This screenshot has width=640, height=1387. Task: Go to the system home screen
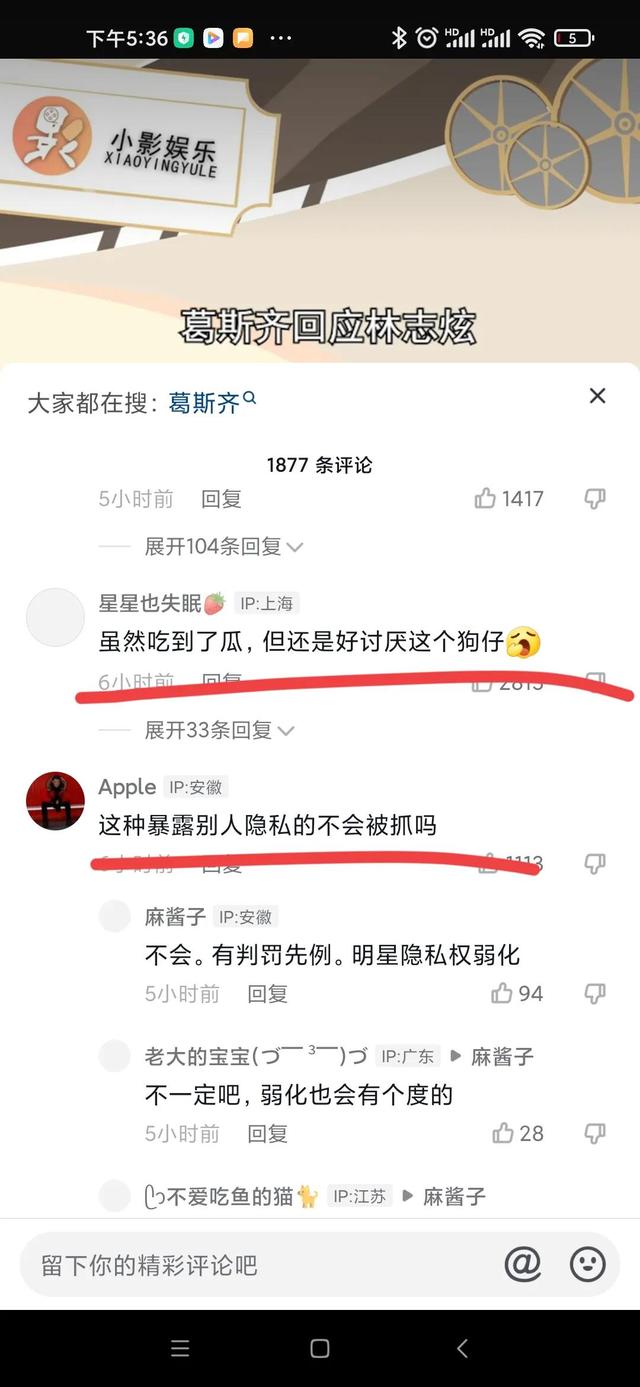click(x=320, y=1348)
